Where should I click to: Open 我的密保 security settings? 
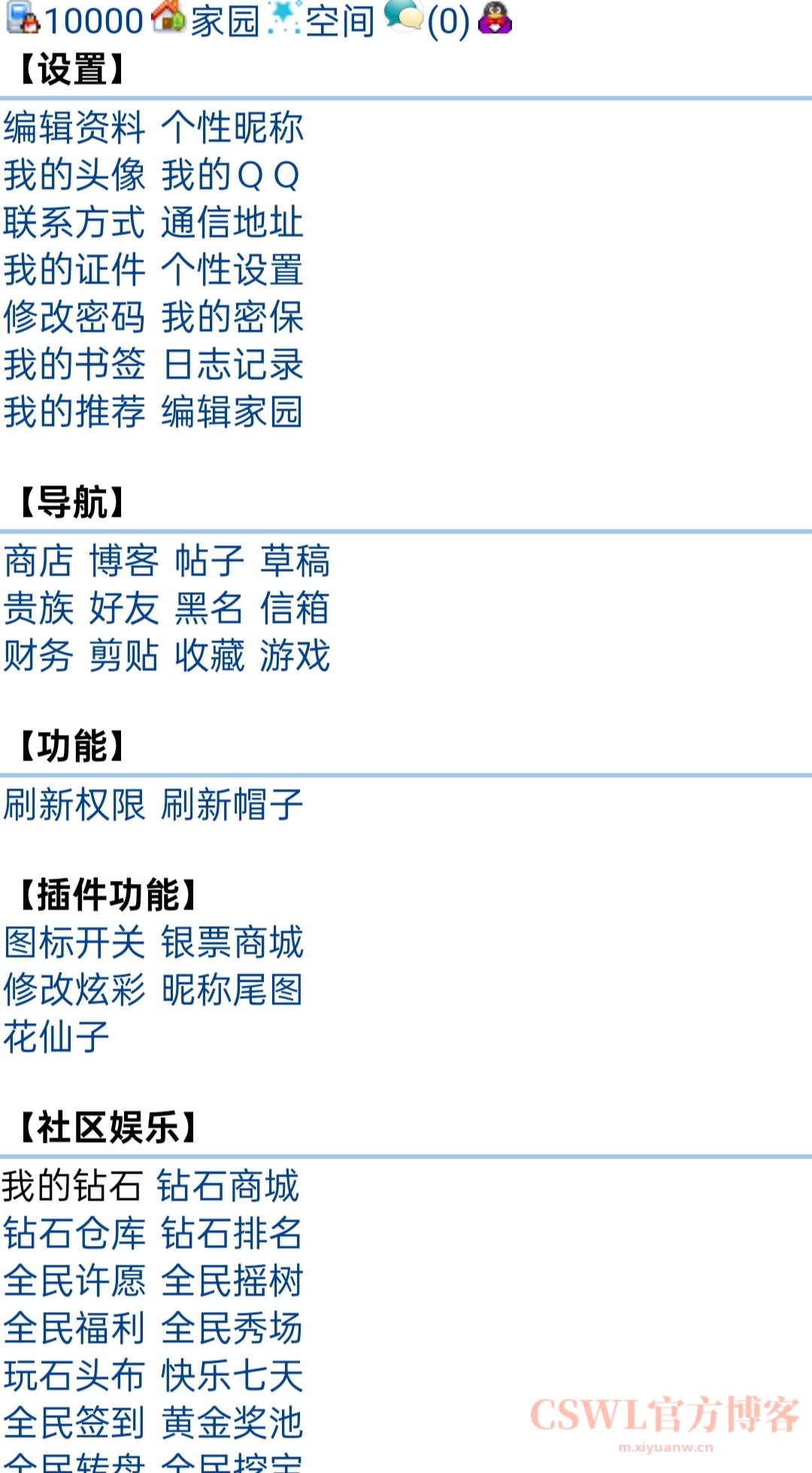point(232,317)
